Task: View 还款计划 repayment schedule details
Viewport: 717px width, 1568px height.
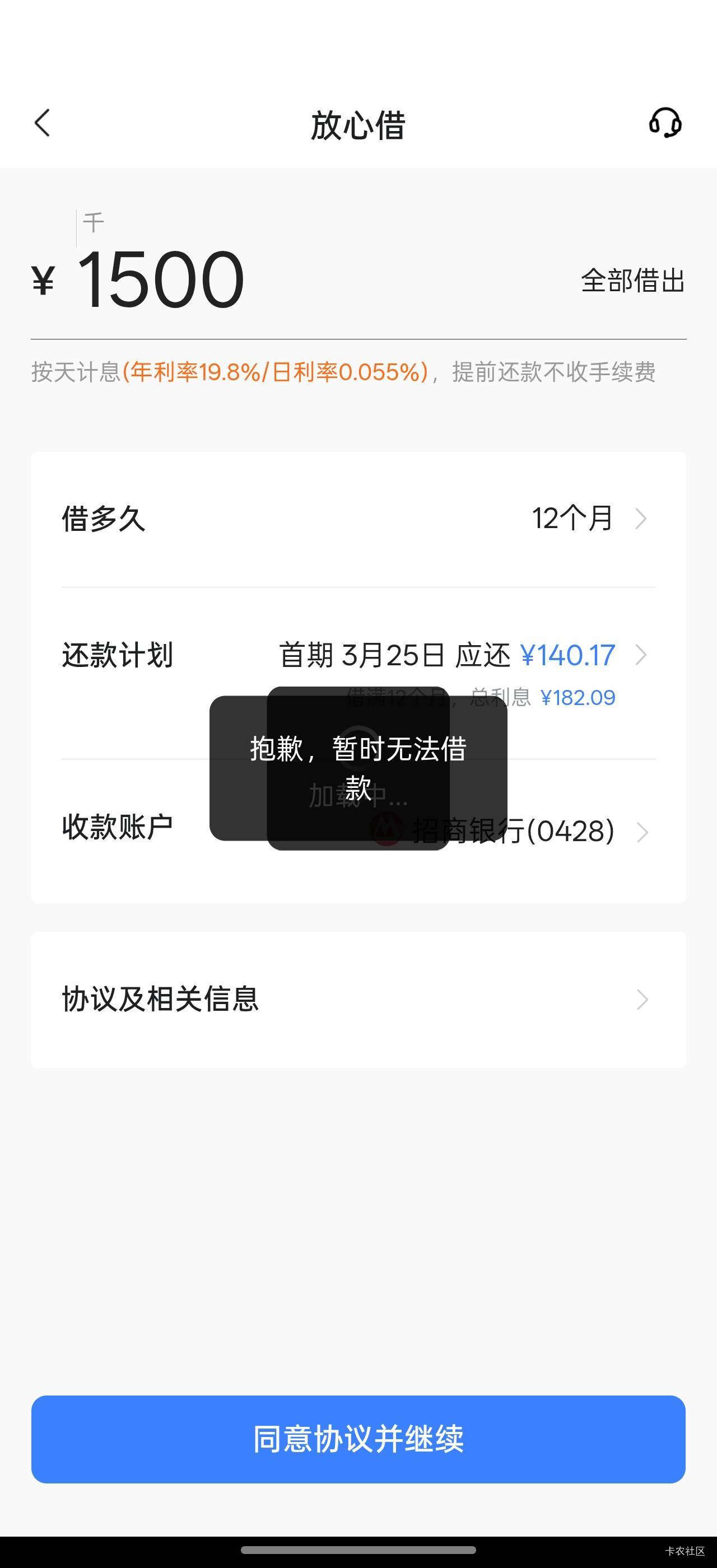Action: pos(358,673)
